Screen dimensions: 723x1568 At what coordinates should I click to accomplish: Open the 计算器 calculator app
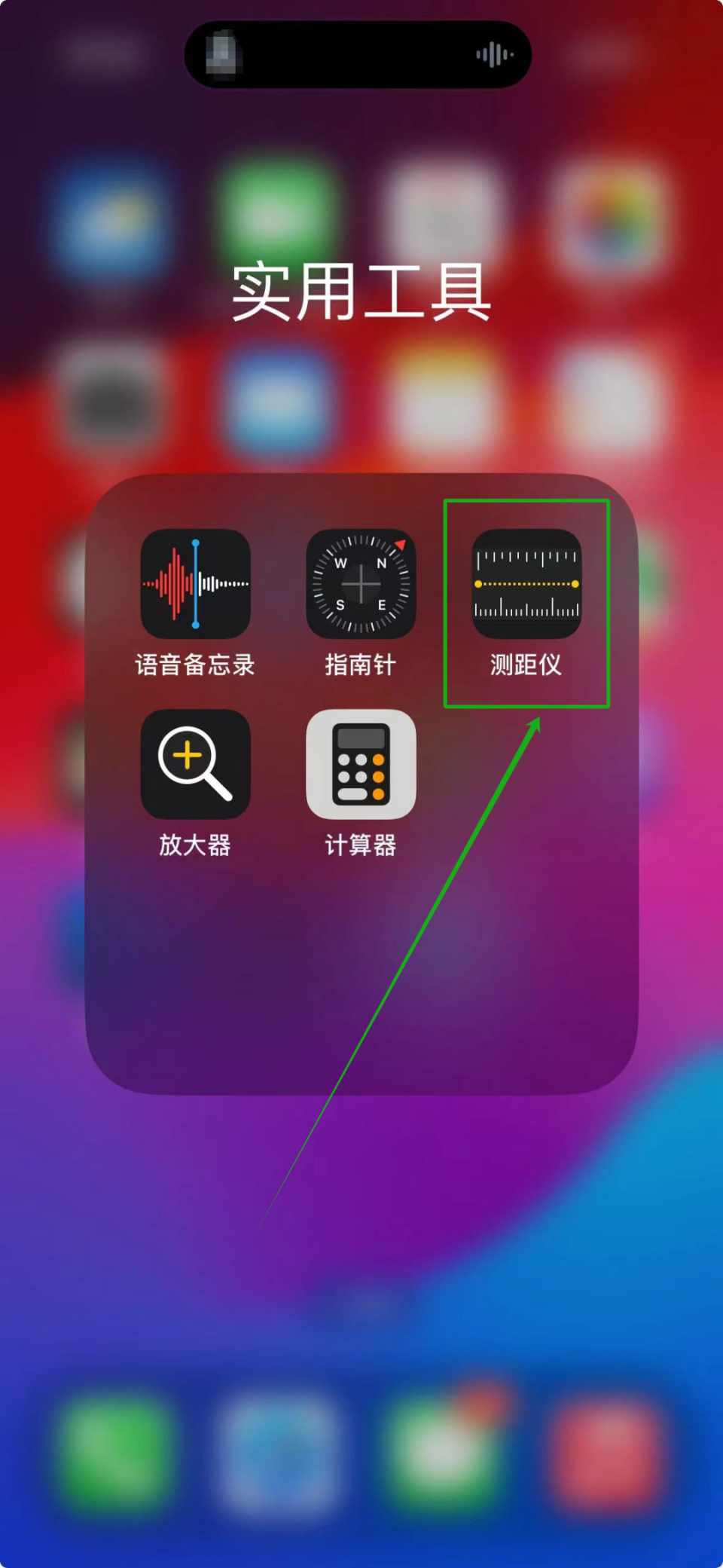(x=361, y=764)
